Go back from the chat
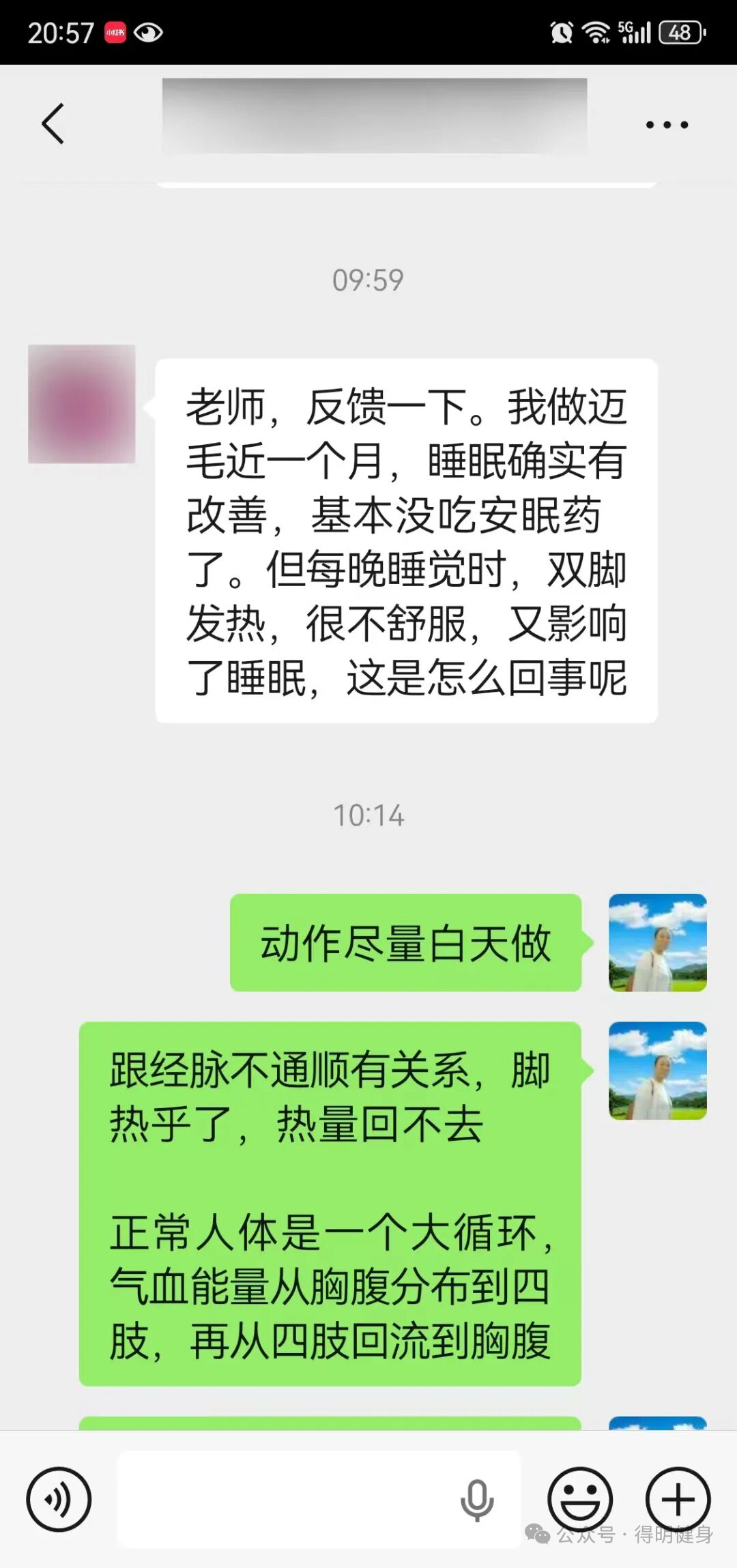 click(x=53, y=124)
